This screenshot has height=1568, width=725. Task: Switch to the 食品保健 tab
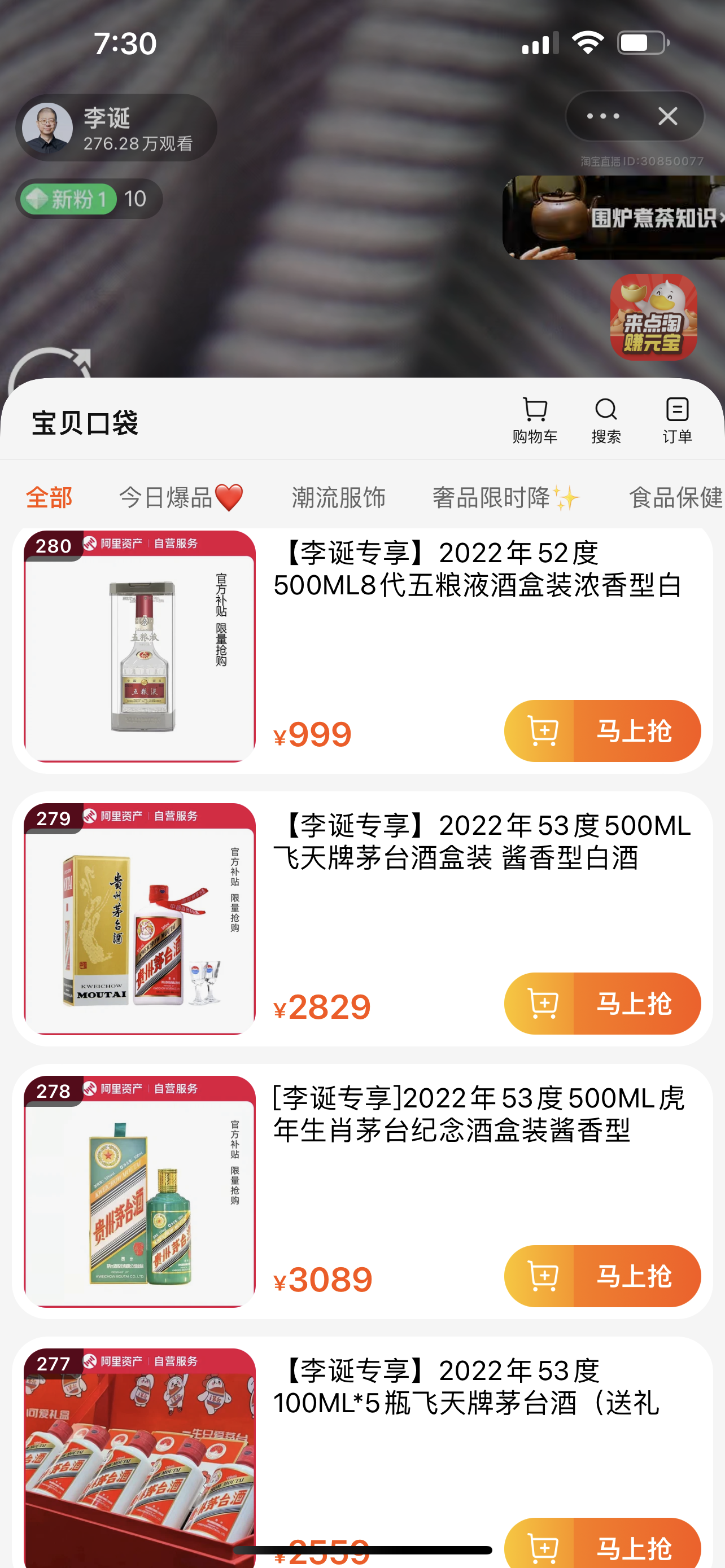click(676, 497)
